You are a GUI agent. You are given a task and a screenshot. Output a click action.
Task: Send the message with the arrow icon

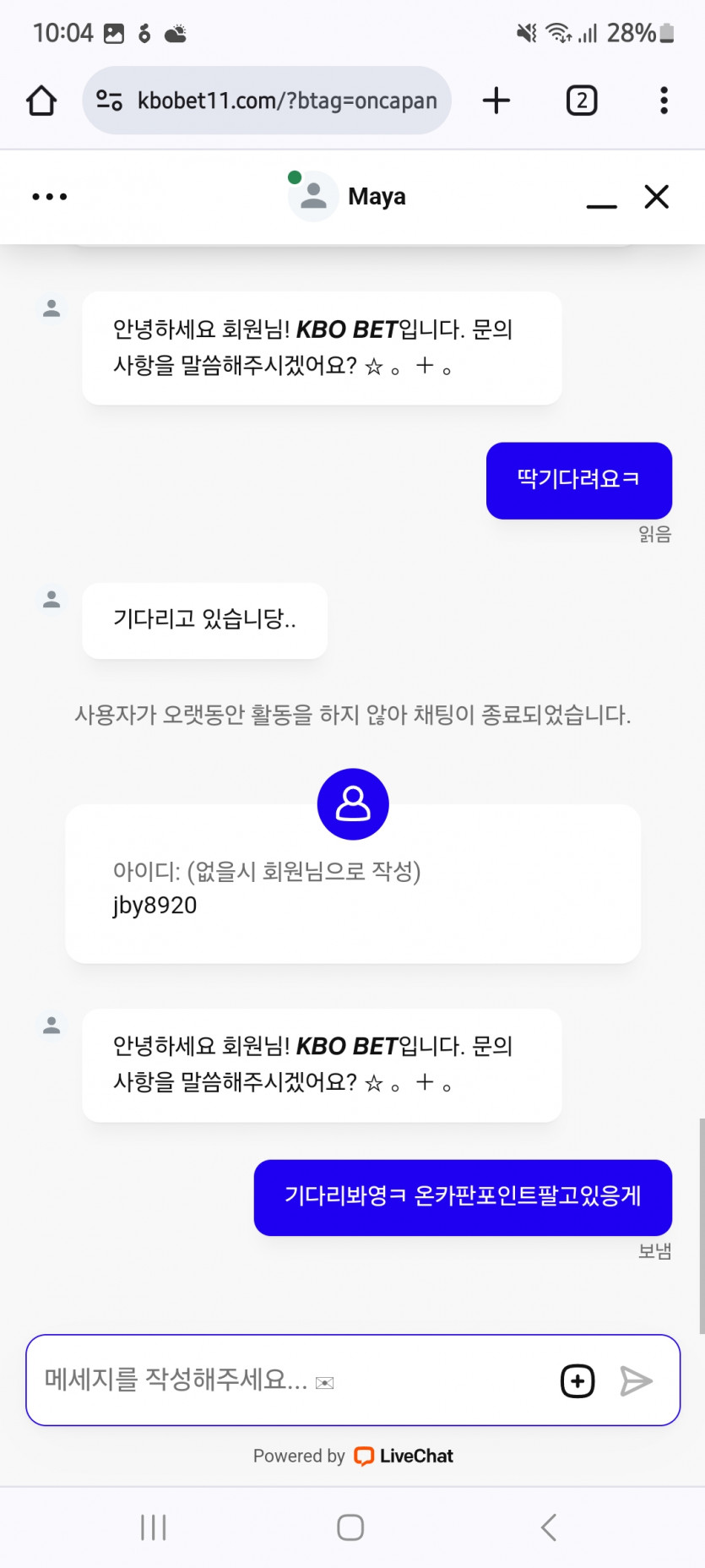(636, 1381)
